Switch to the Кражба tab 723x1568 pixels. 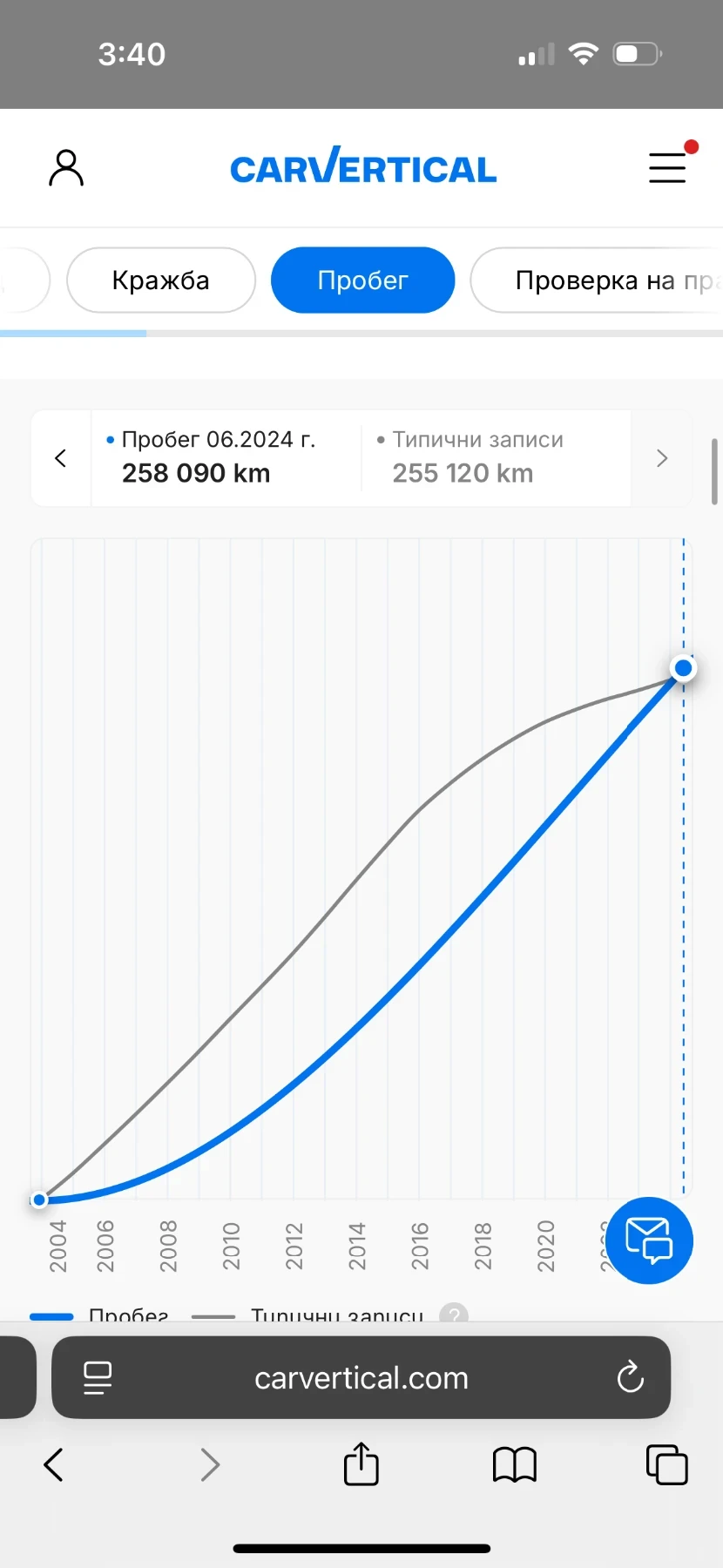point(161,280)
